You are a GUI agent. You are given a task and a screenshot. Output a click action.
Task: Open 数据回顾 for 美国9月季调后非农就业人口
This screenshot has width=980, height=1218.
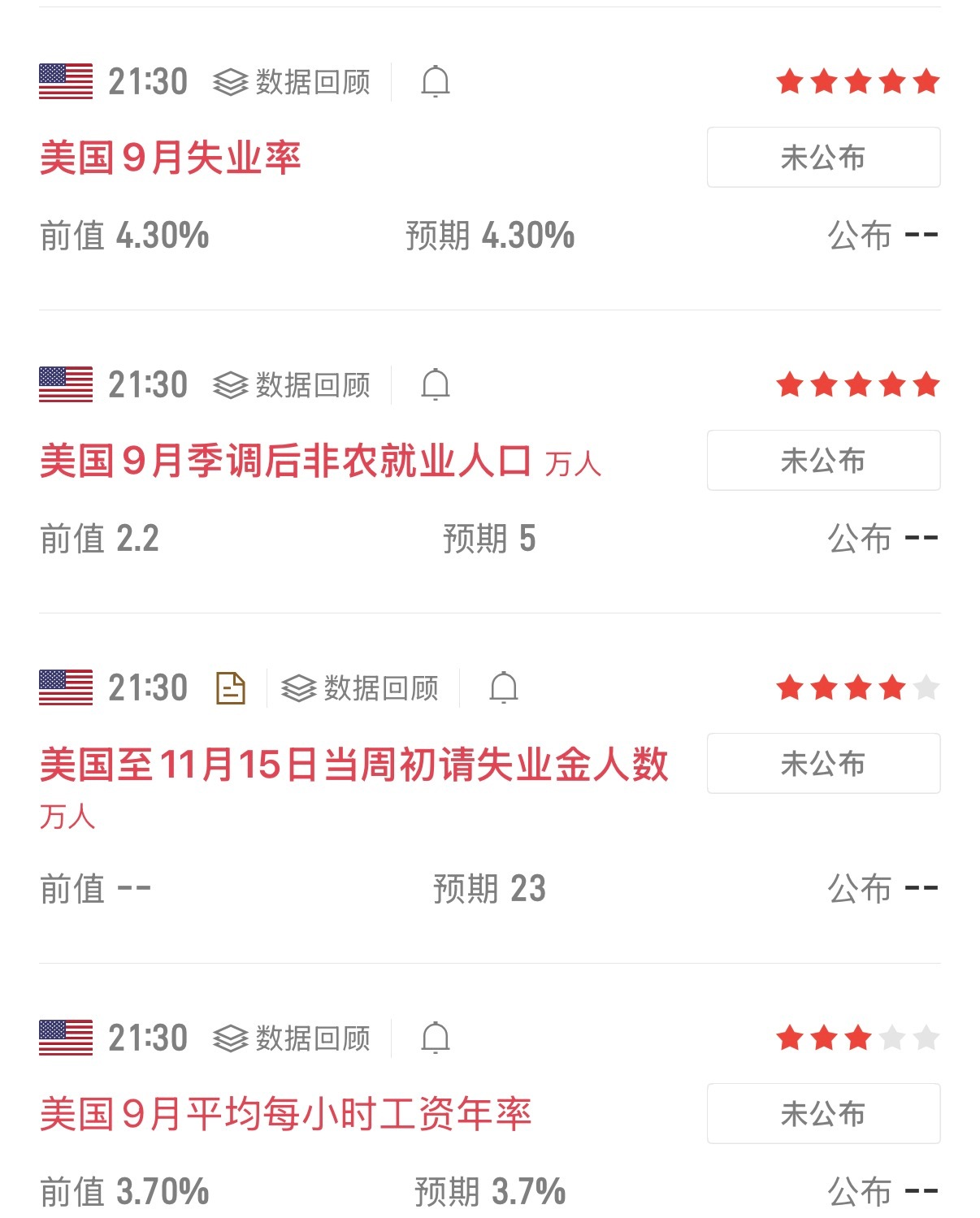(x=292, y=385)
